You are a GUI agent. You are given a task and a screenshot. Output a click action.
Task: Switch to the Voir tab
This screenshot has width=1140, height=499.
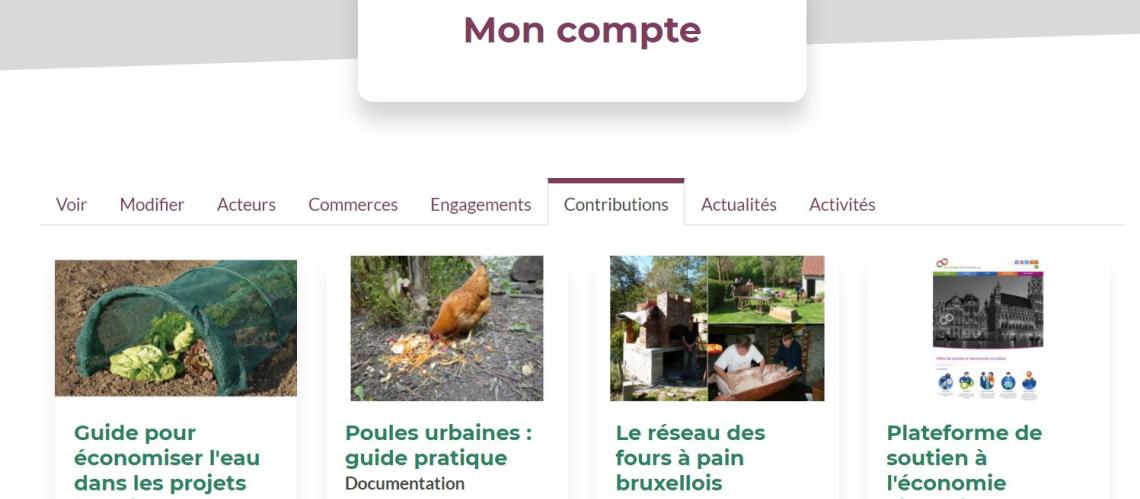(71, 204)
